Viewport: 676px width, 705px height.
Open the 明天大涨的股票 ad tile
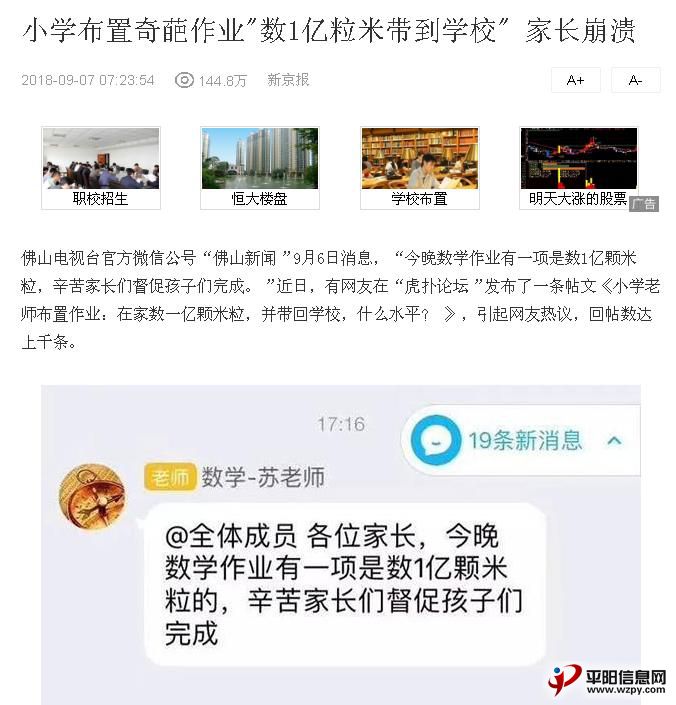(578, 167)
